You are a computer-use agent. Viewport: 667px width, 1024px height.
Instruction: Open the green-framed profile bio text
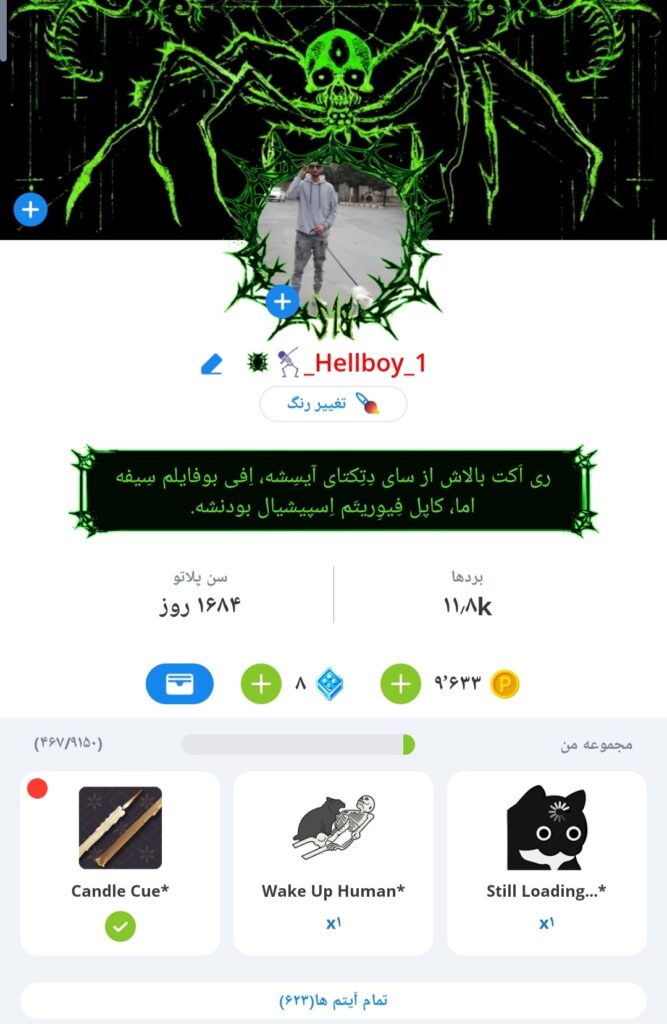pos(333,492)
